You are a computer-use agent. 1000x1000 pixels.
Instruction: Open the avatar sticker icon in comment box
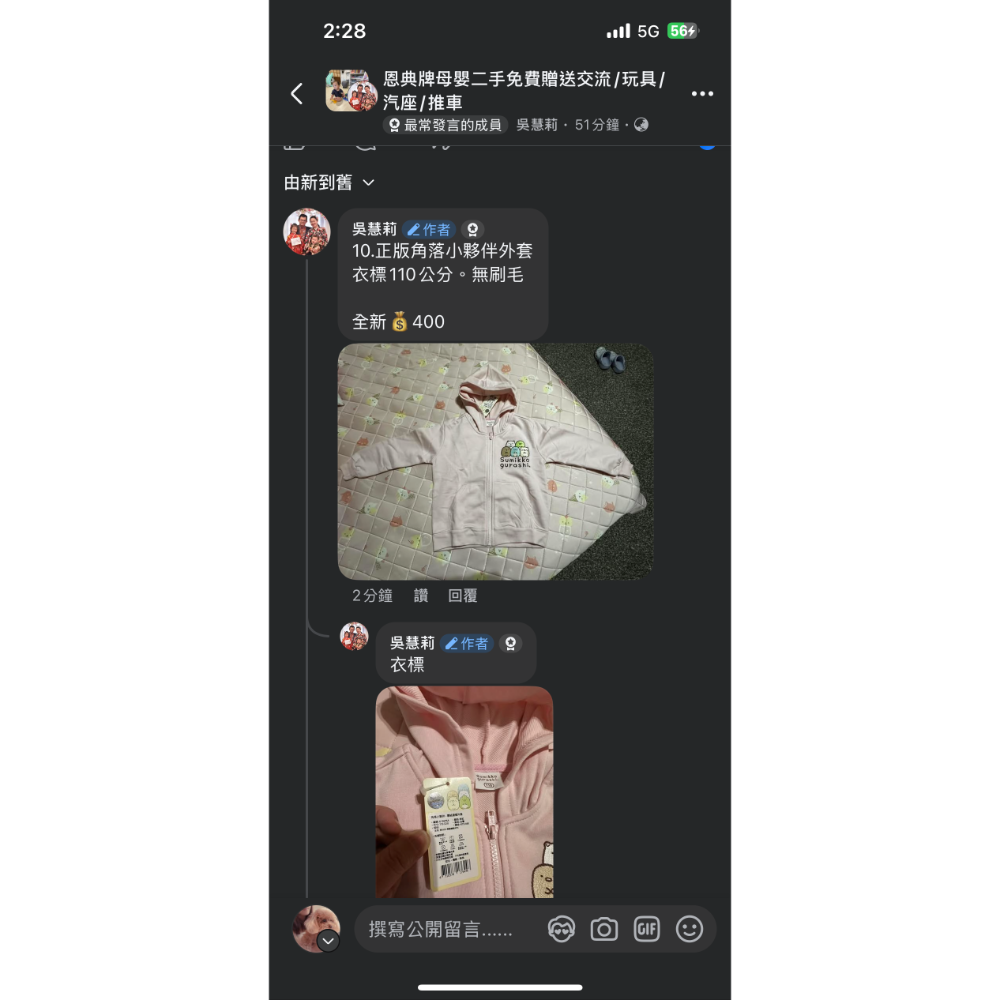pos(562,930)
